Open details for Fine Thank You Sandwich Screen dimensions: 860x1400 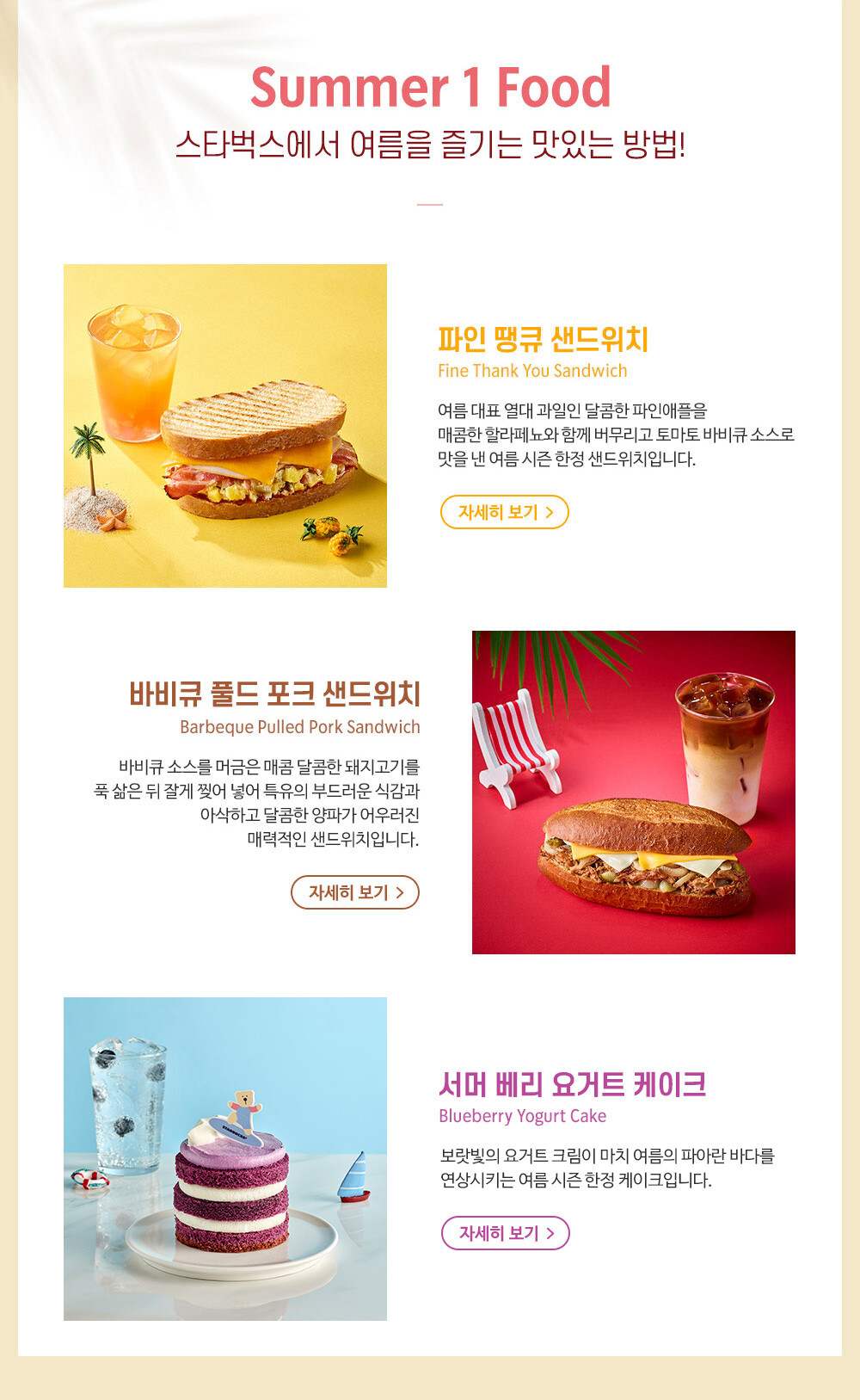(505, 512)
